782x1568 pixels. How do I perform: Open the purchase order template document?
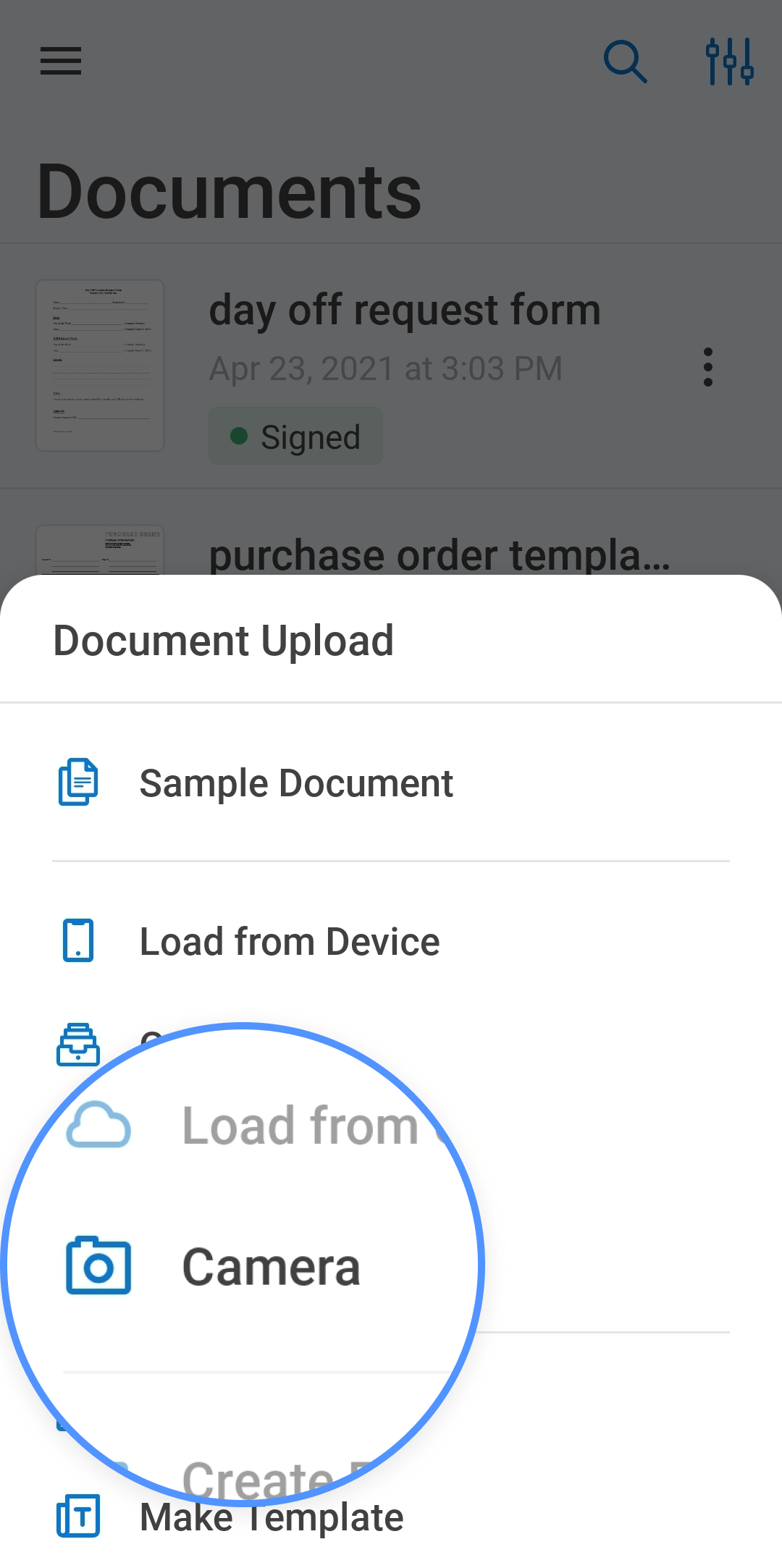click(439, 555)
